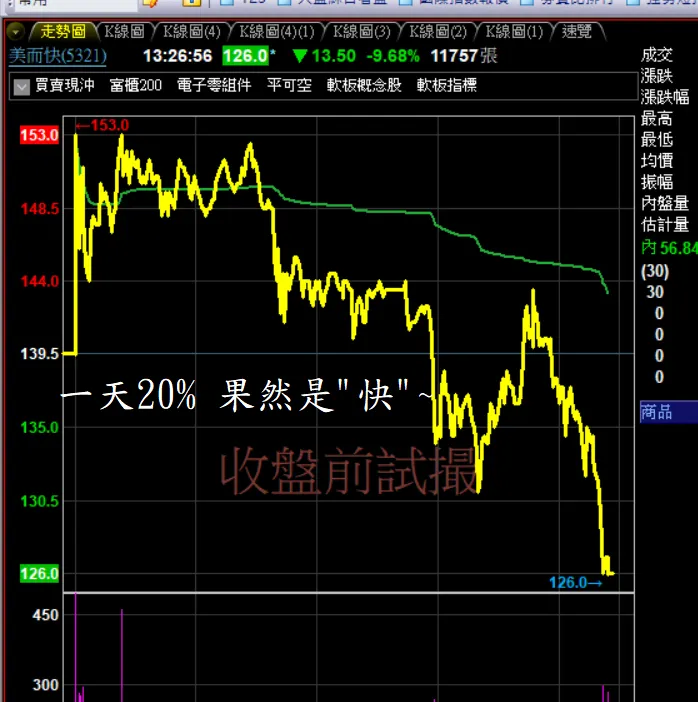Switch to the 速覽 tab

pos(576,31)
